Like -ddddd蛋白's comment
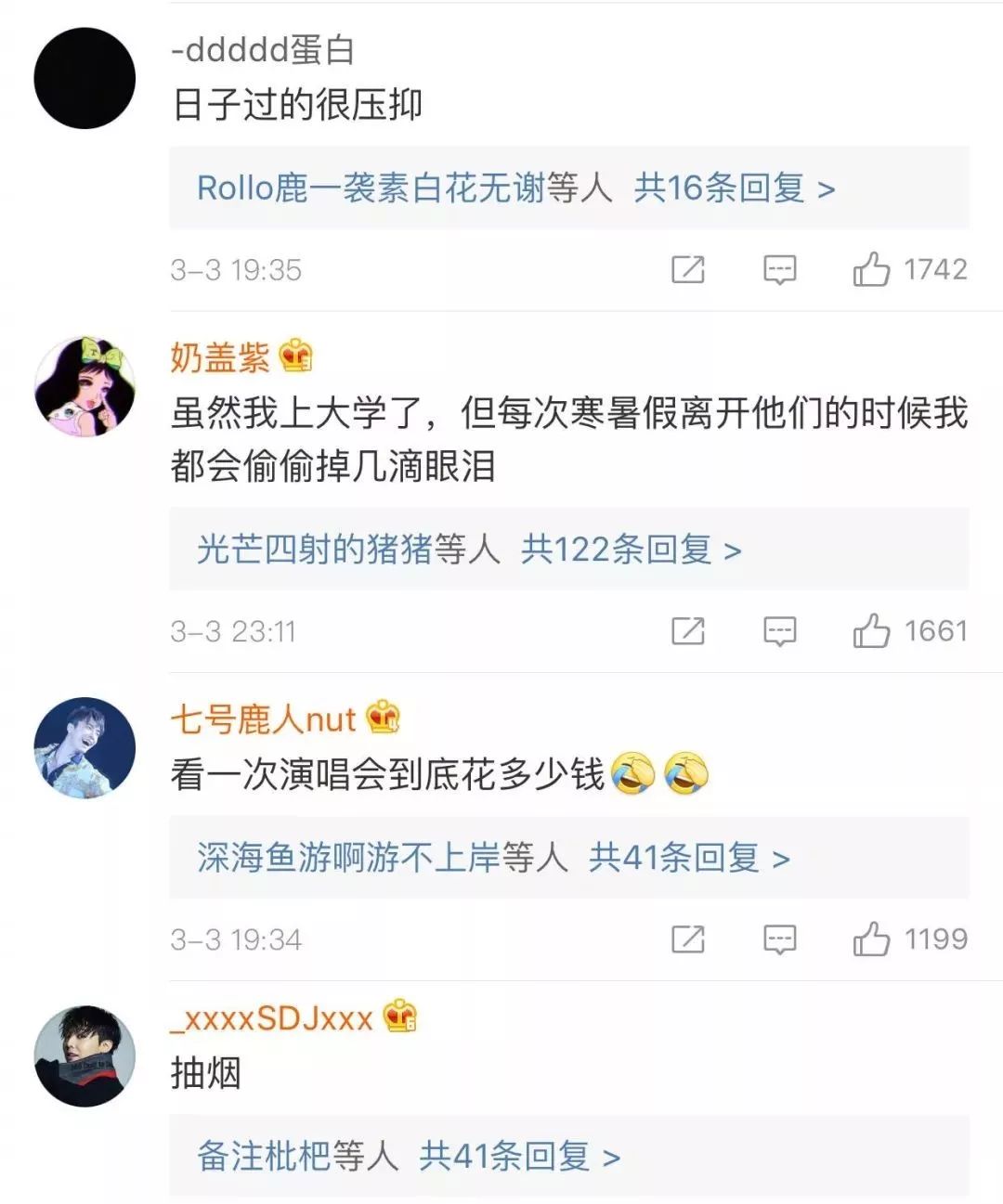This screenshot has width=1003, height=1204. [x=871, y=270]
